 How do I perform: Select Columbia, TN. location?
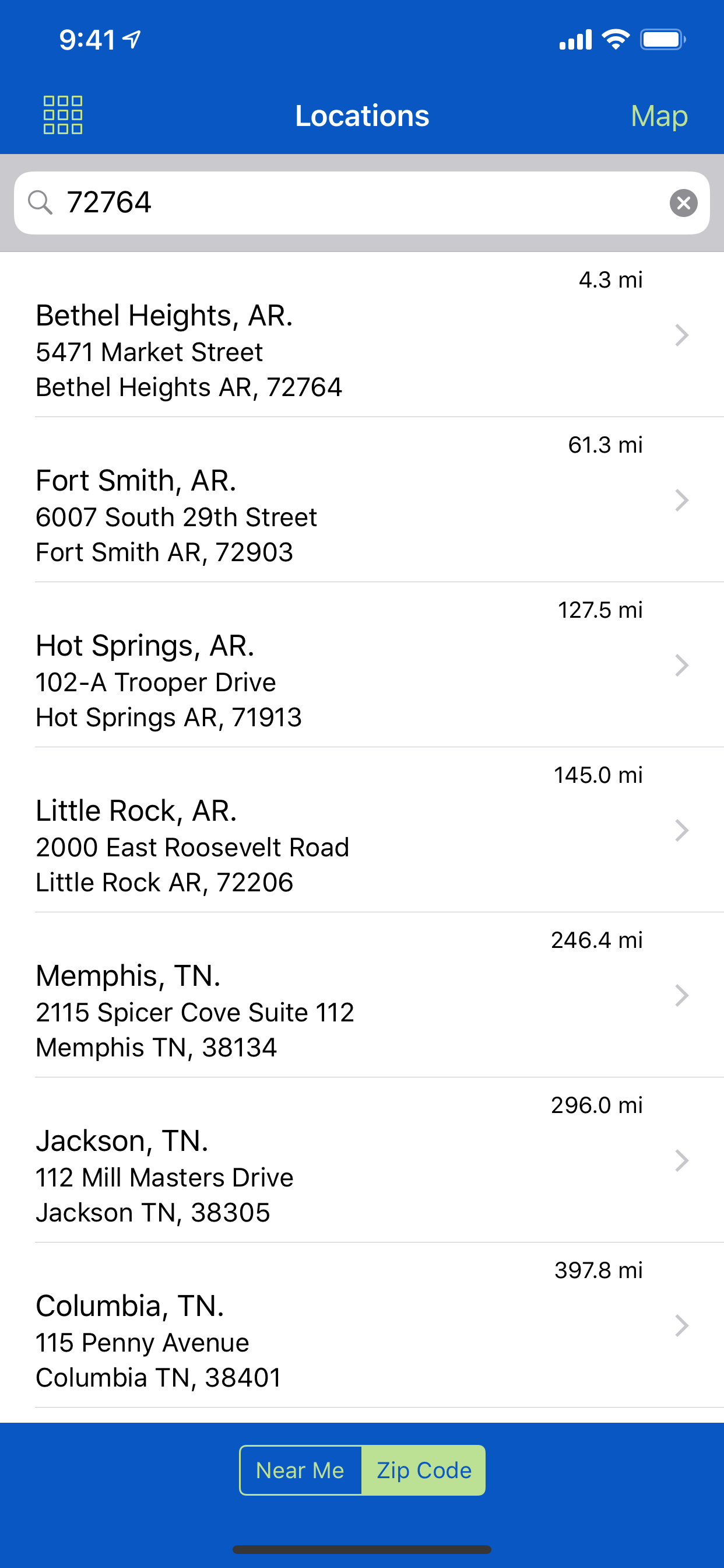pos(362,1325)
